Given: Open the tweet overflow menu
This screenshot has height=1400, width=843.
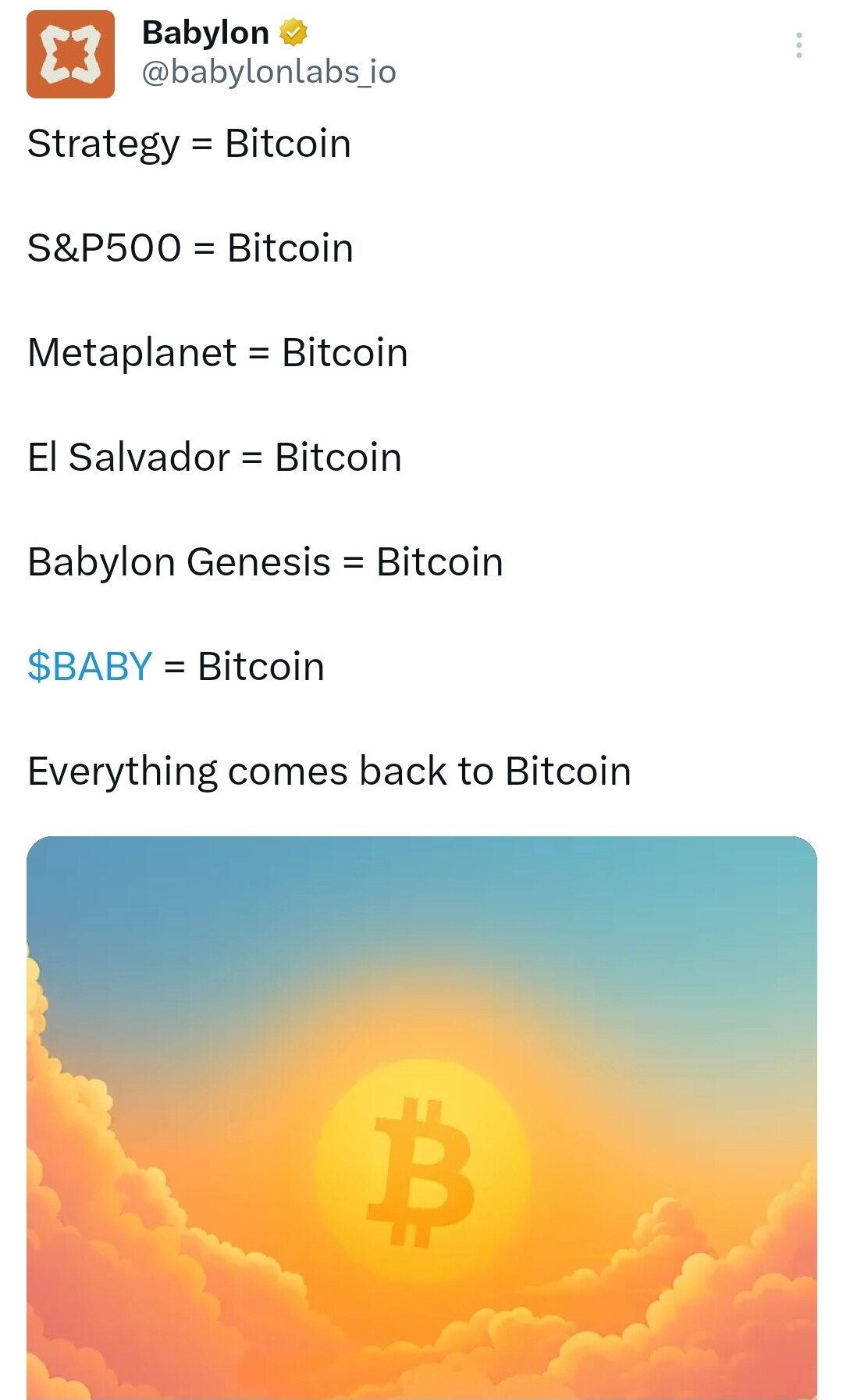Looking at the screenshot, I should (x=799, y=45).
